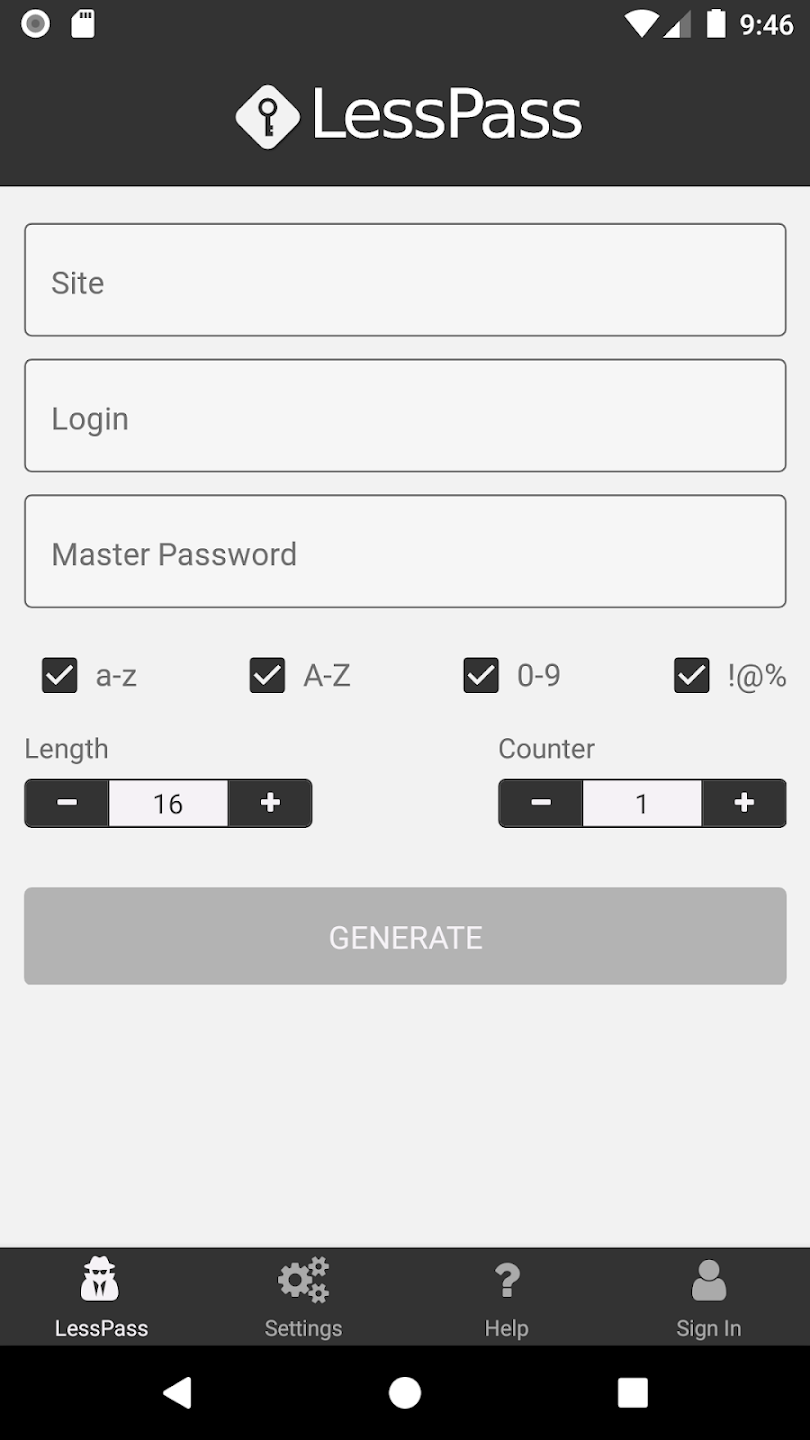Uncheck the a-z lowercase checkbox
The height and width of the screenshot is (1440, 810).
coord(60,676)
